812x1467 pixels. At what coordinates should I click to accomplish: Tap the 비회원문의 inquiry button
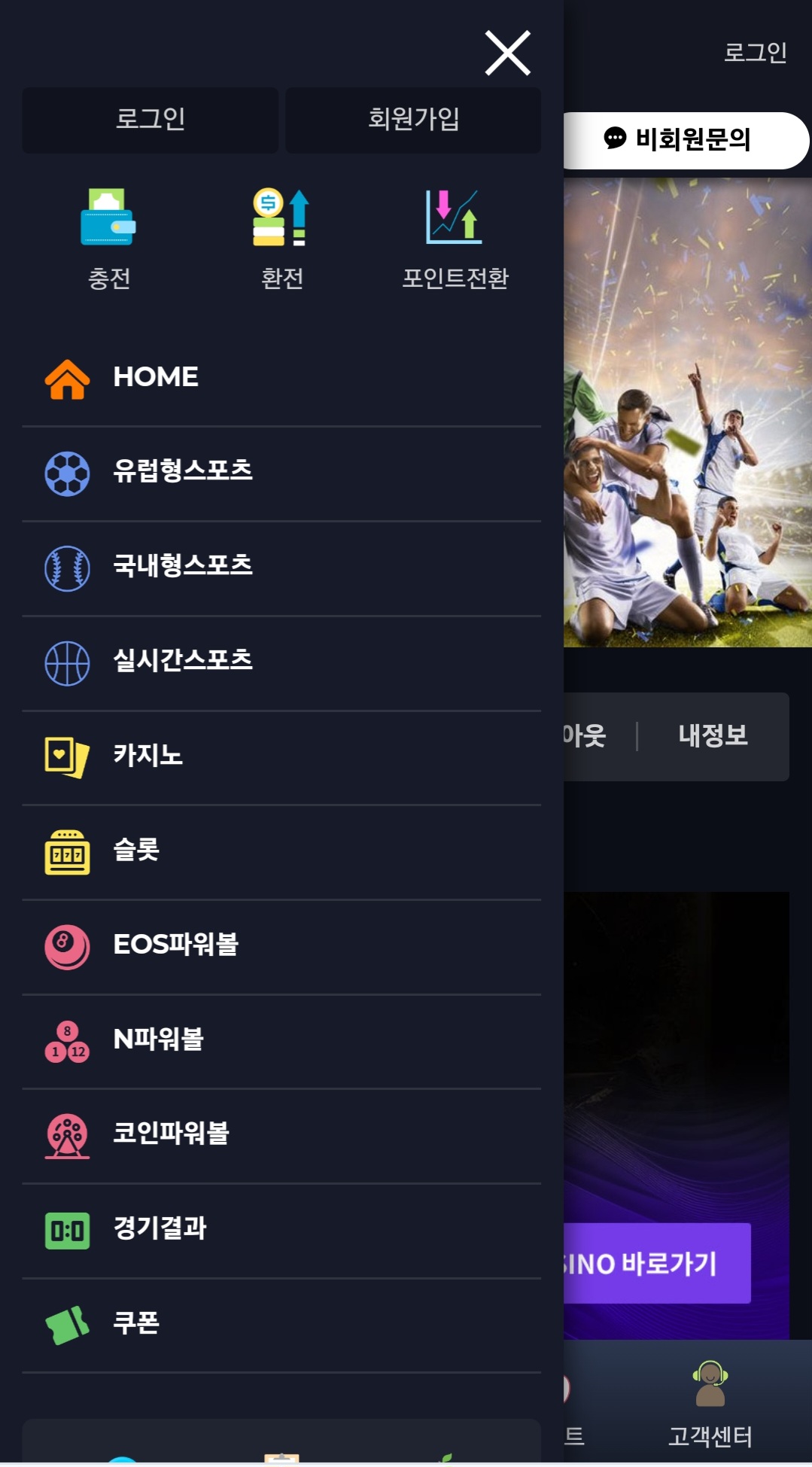click(685, 140)
